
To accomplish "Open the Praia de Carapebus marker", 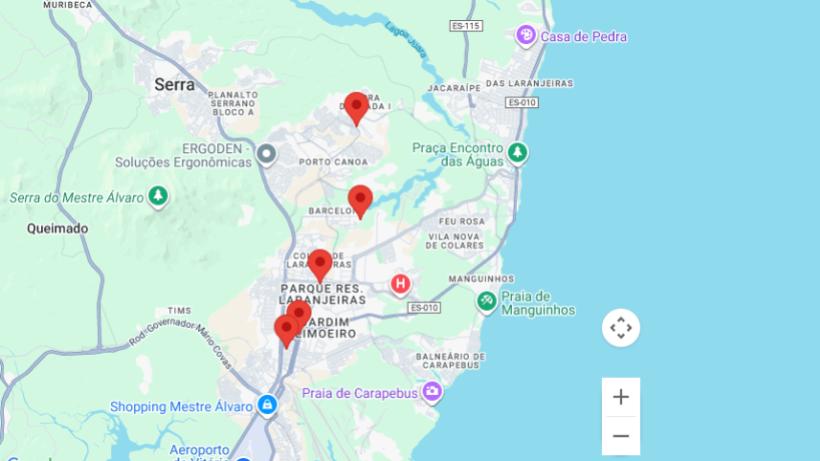I will click(432, 391).
